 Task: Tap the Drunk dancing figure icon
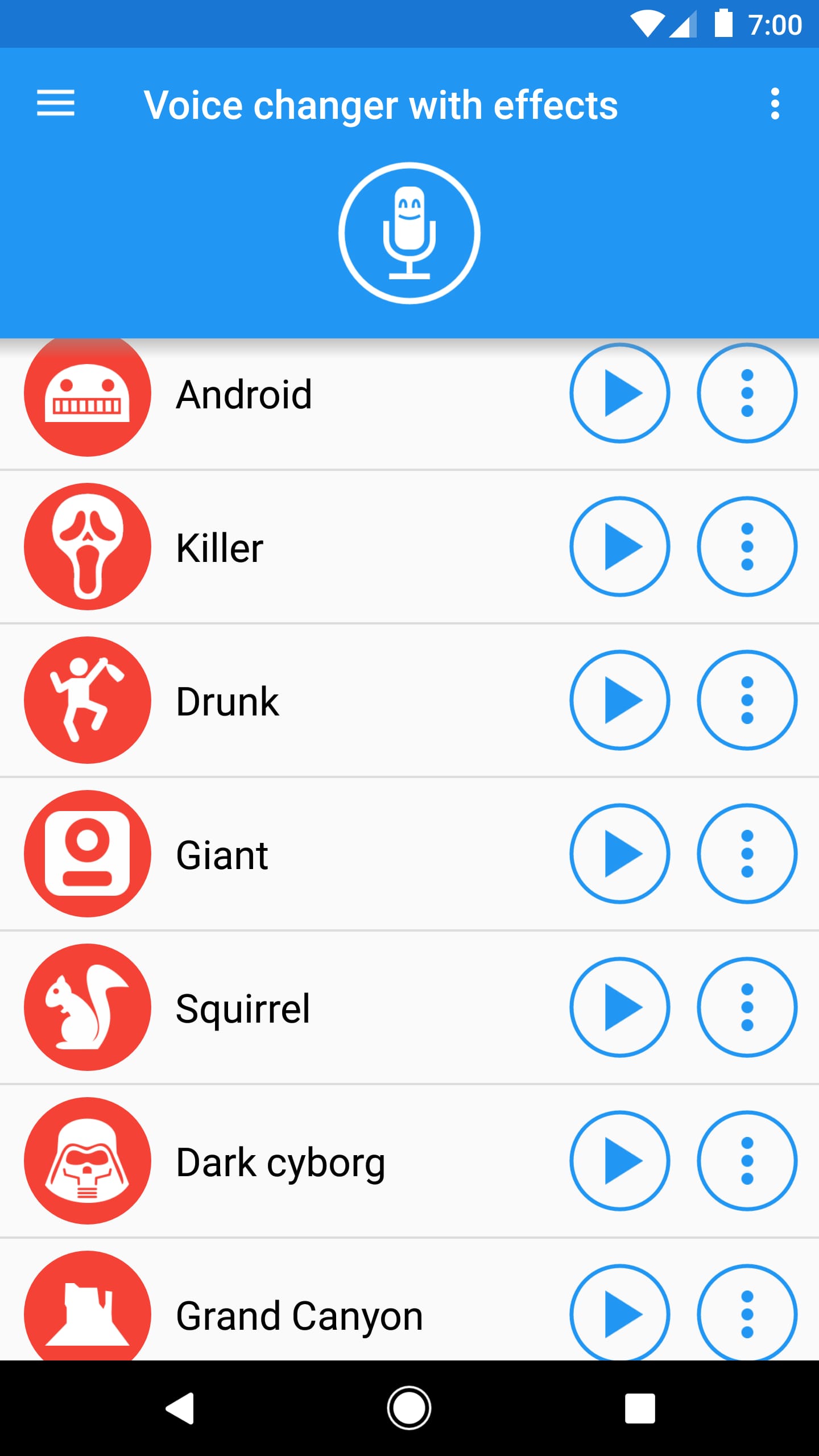point(86,700)
